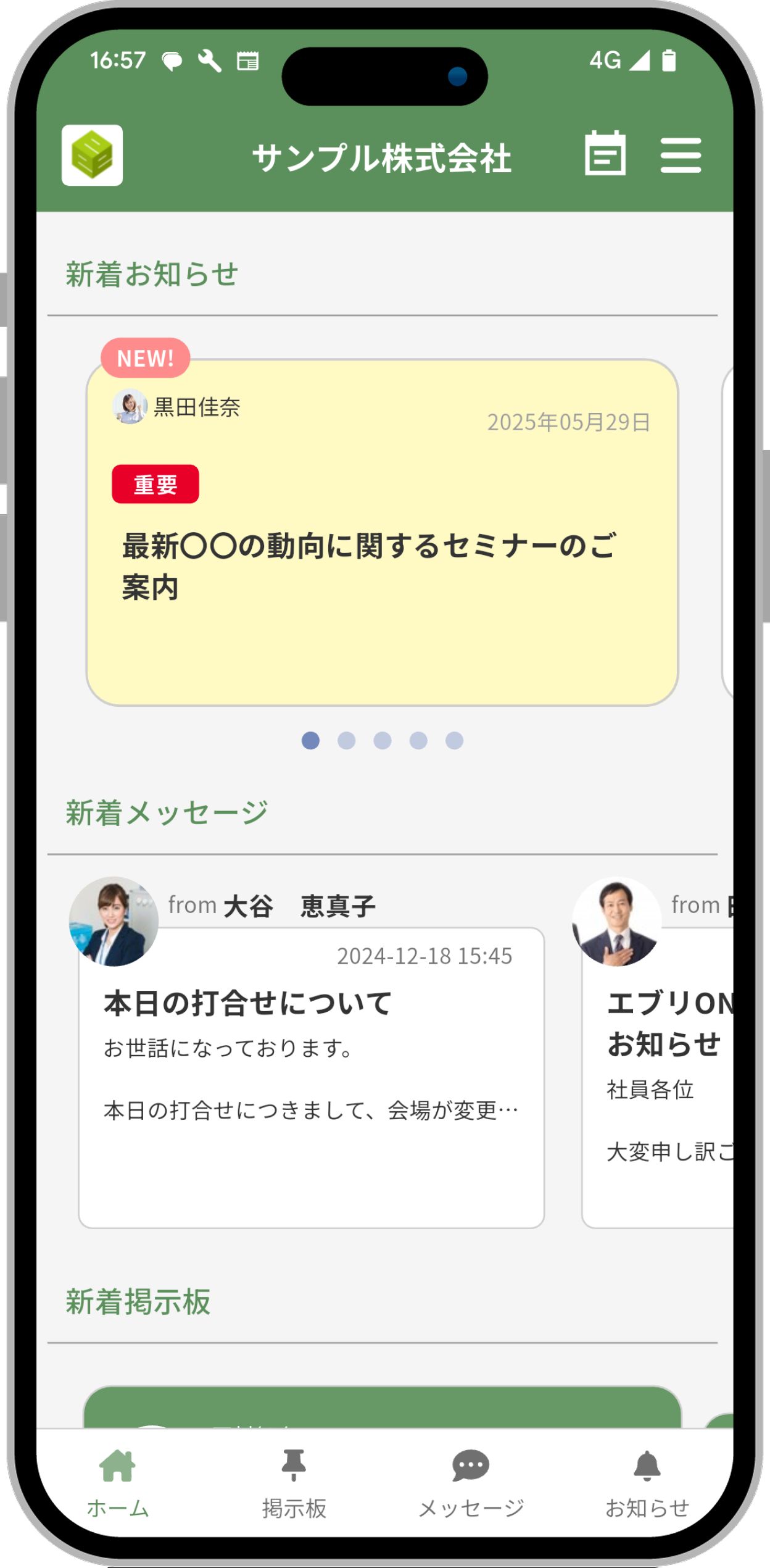Go to the 掲示板 tab
The height and width of the screenshot is (1568, 770).
294,1483
